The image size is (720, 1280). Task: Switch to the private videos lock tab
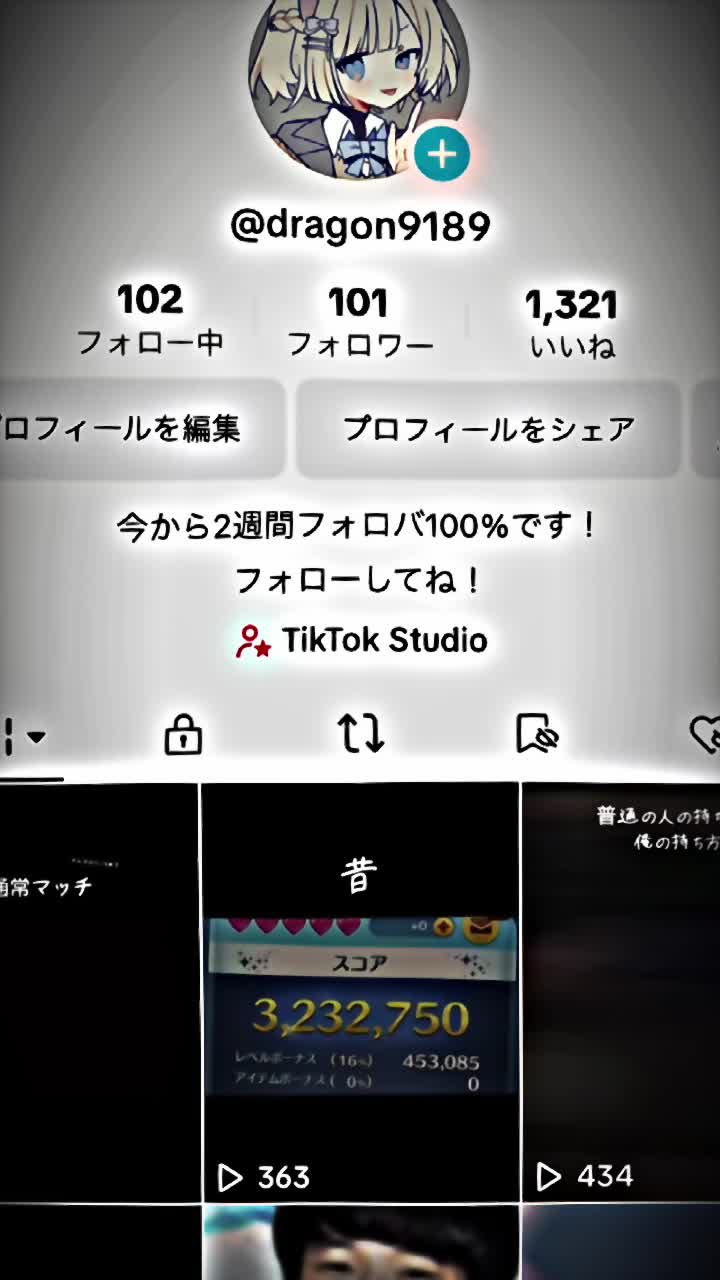(183, 737)
